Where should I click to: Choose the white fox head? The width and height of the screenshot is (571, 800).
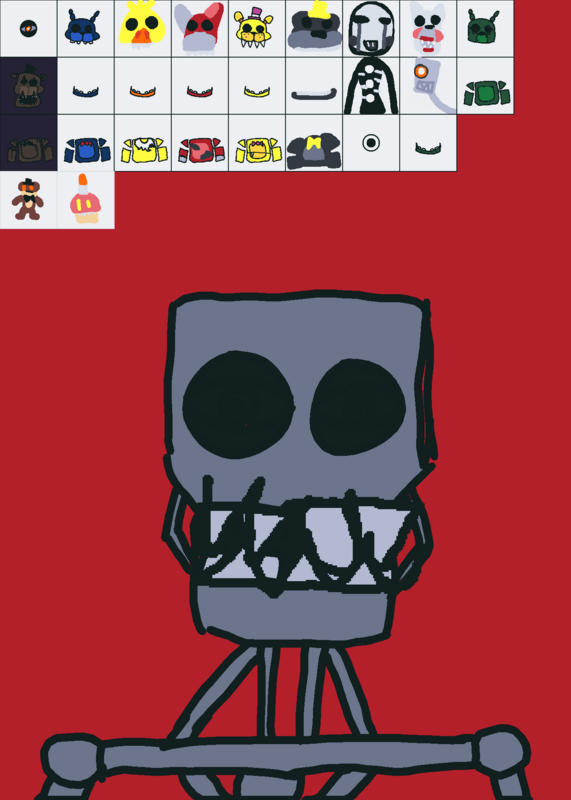(429, 29)
